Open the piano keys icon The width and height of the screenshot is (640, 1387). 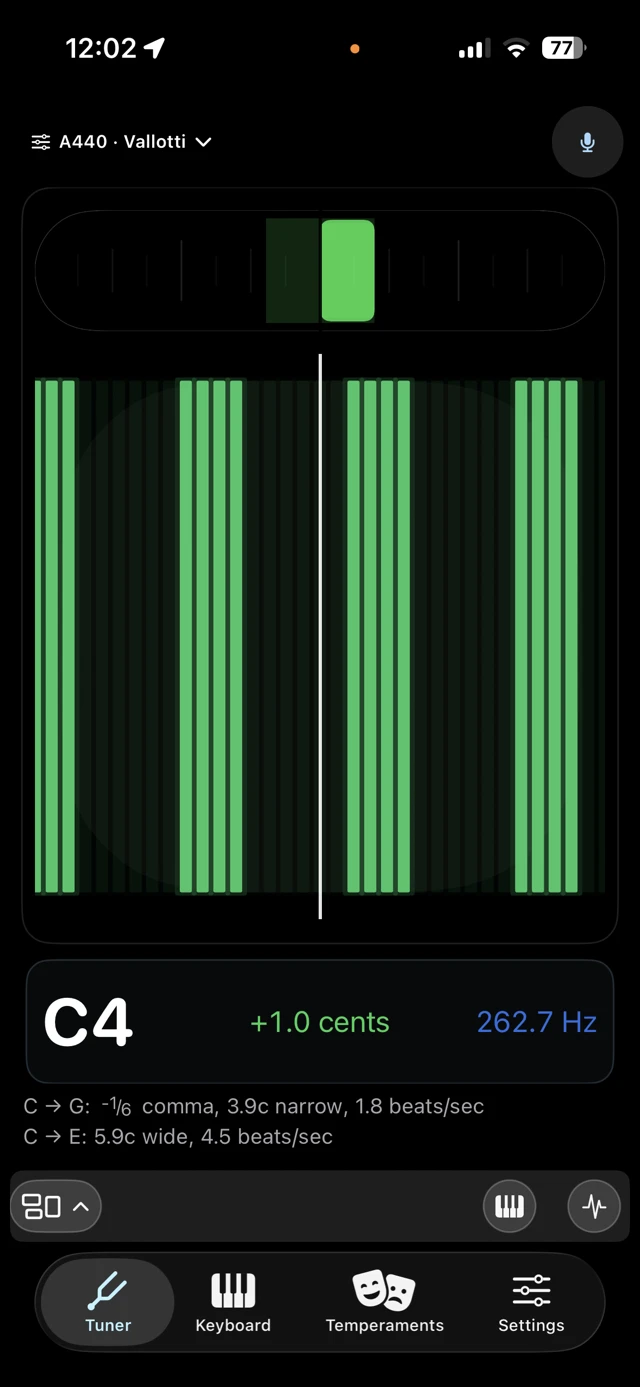[x=510, y=1207]
